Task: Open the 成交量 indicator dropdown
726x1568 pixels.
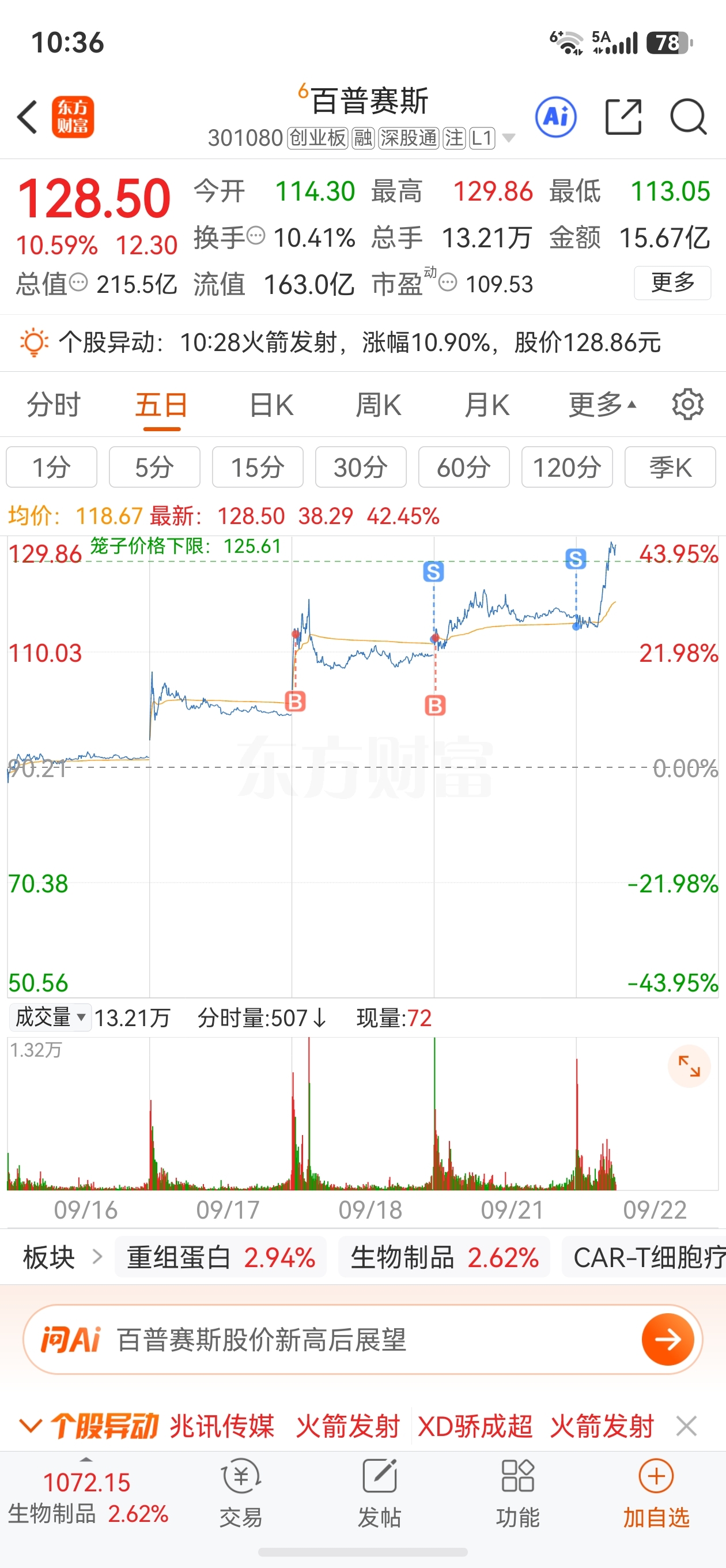Action: click(51, 1017)
